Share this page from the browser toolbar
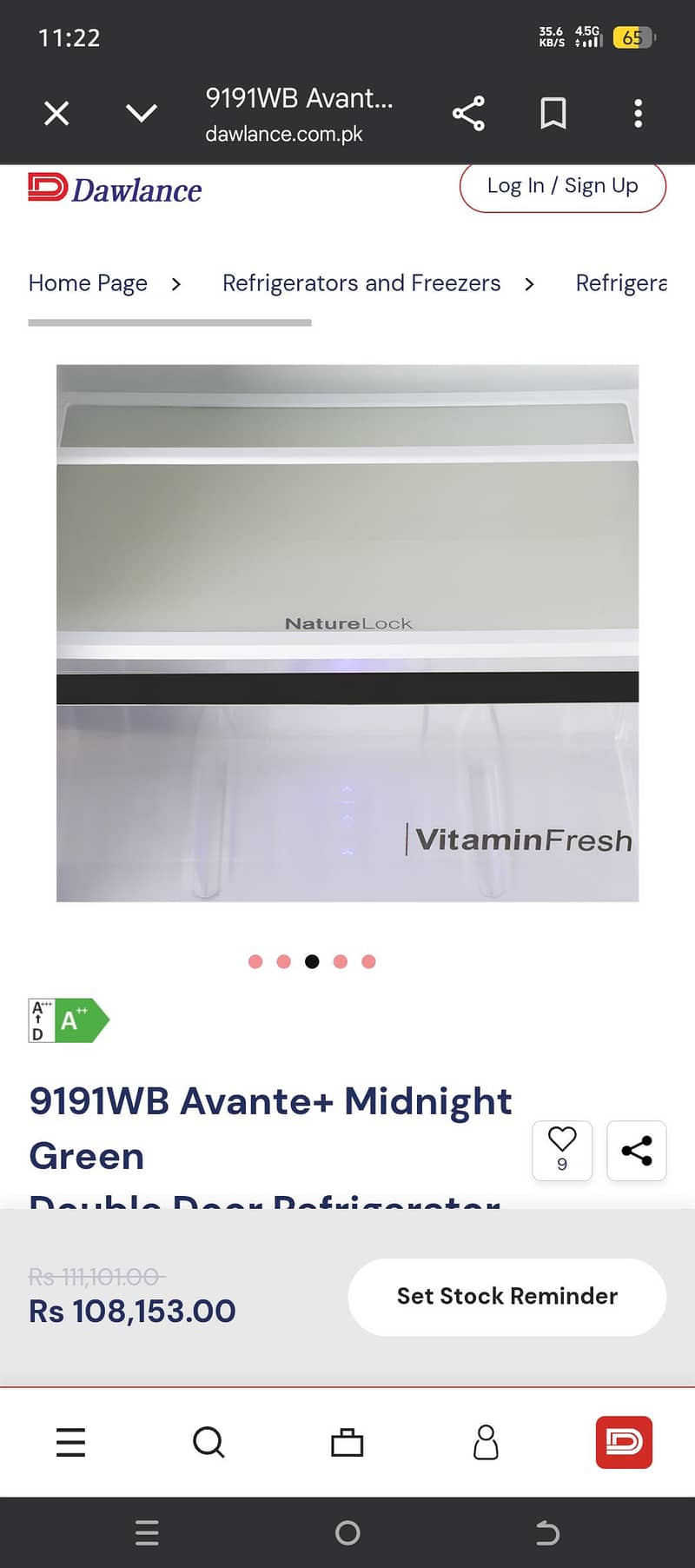This screenshot has height=1568, width=695. (468, 113)
